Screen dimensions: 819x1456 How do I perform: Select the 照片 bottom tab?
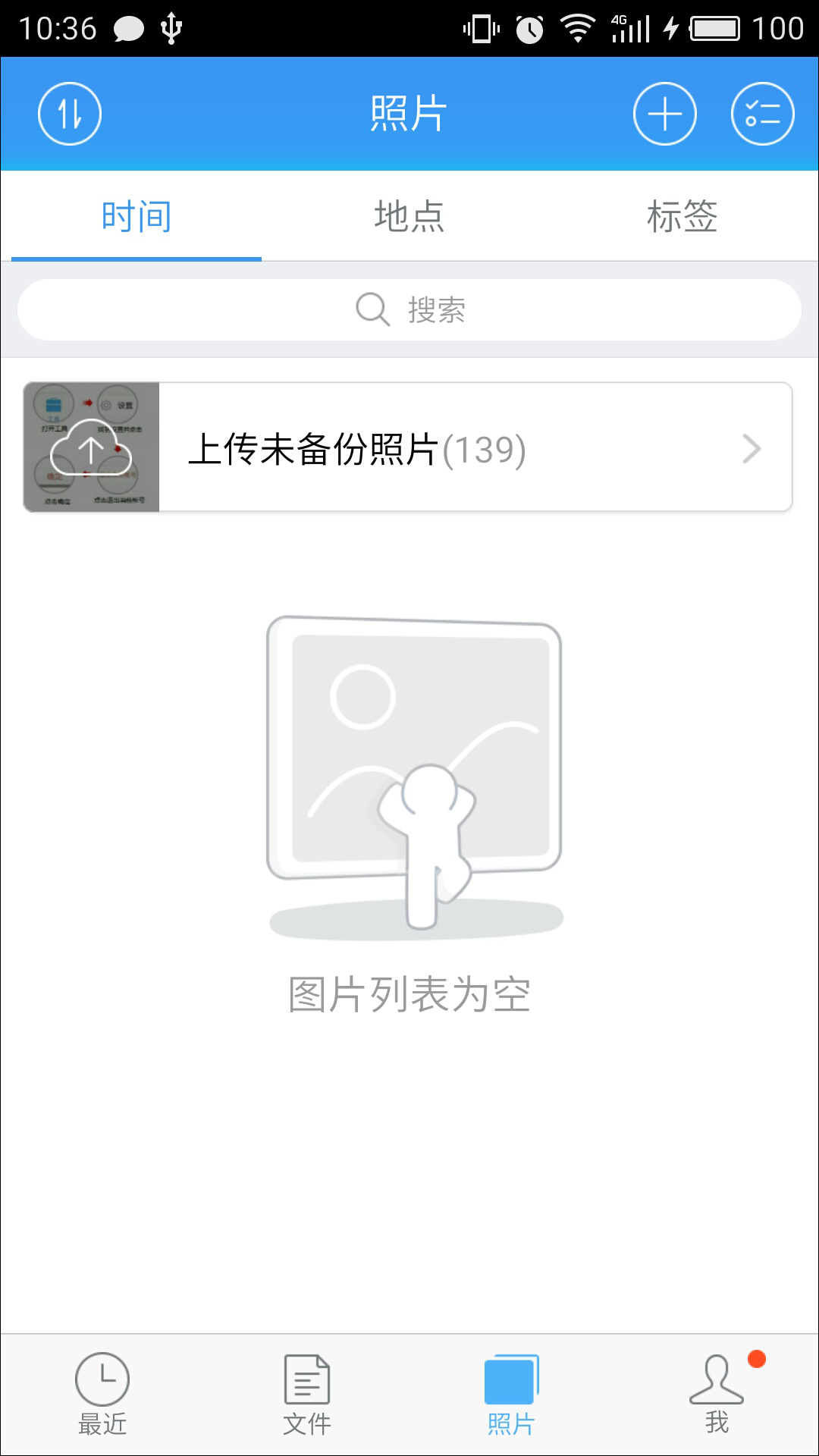(x=511, y=1394)
